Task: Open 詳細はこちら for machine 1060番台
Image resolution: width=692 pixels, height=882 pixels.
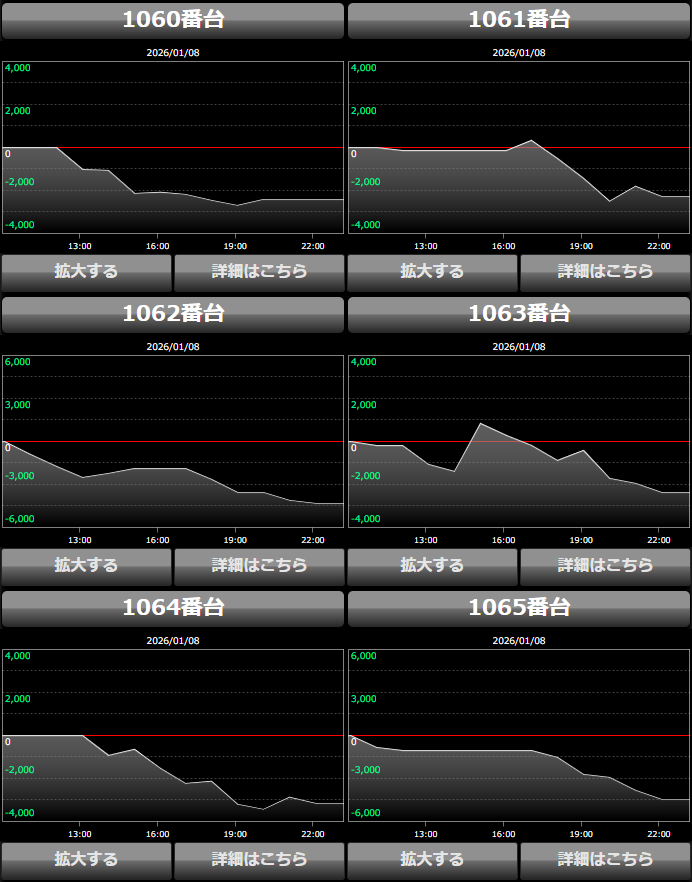Action: pyautogui.click(x=259, y=271)
